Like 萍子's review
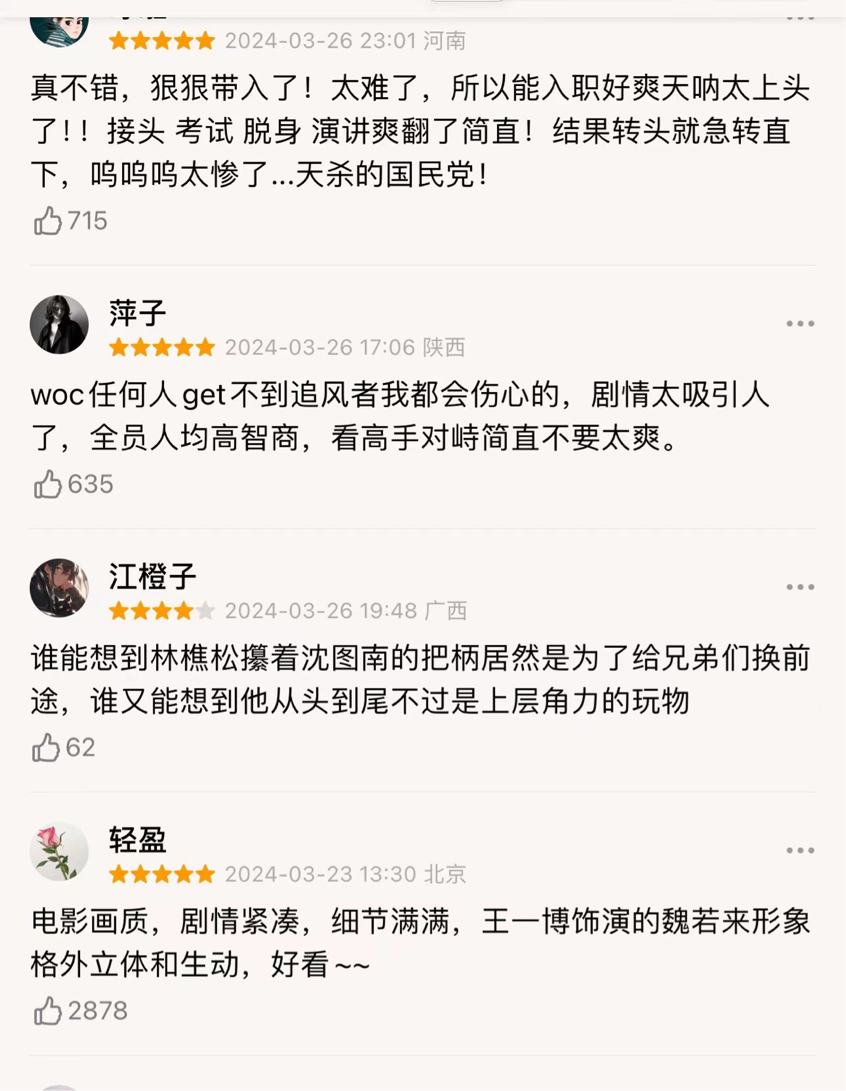846x1091 pixels. pyautogui.click(x=48, y=485)
